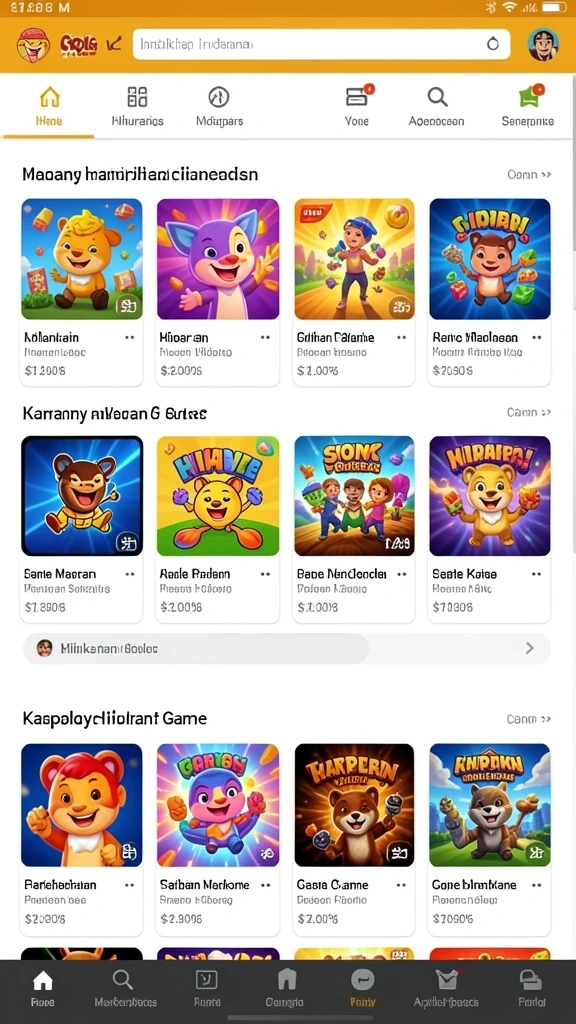Open the two-dot menu on the Gdhan Calame card

[x=401, y=338]
